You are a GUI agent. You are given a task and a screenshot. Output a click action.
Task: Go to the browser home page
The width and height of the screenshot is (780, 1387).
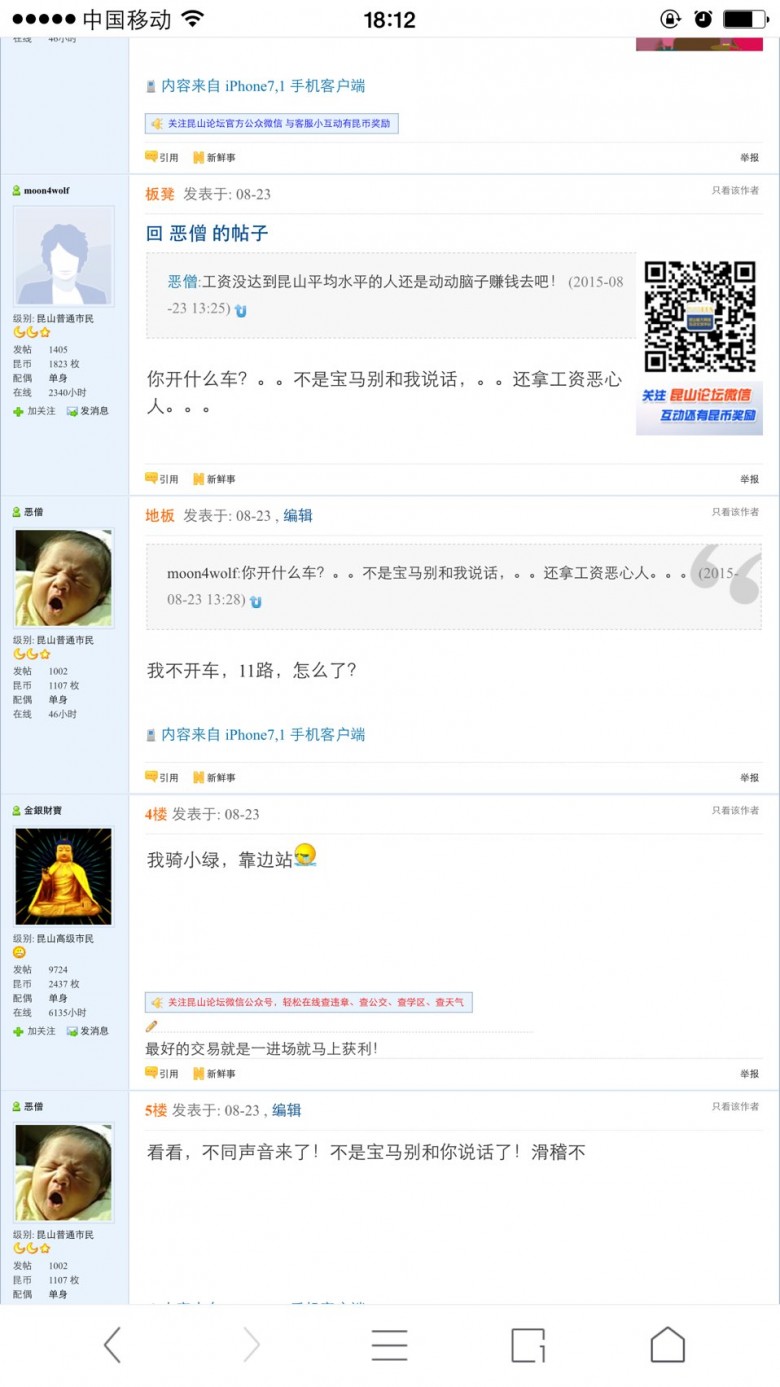(x=667, y=1345)
